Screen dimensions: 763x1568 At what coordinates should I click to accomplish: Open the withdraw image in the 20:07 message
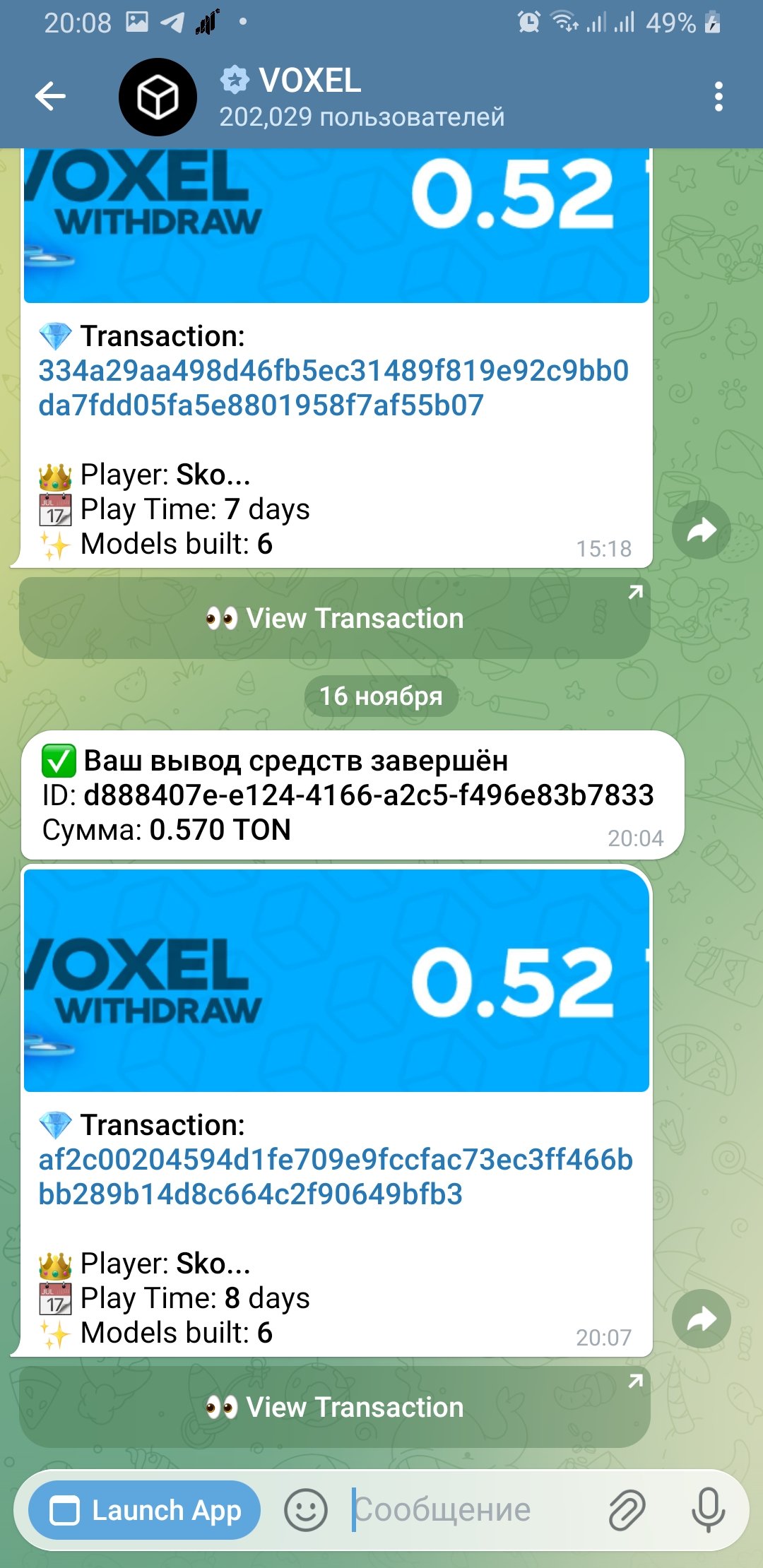point(336,980)
